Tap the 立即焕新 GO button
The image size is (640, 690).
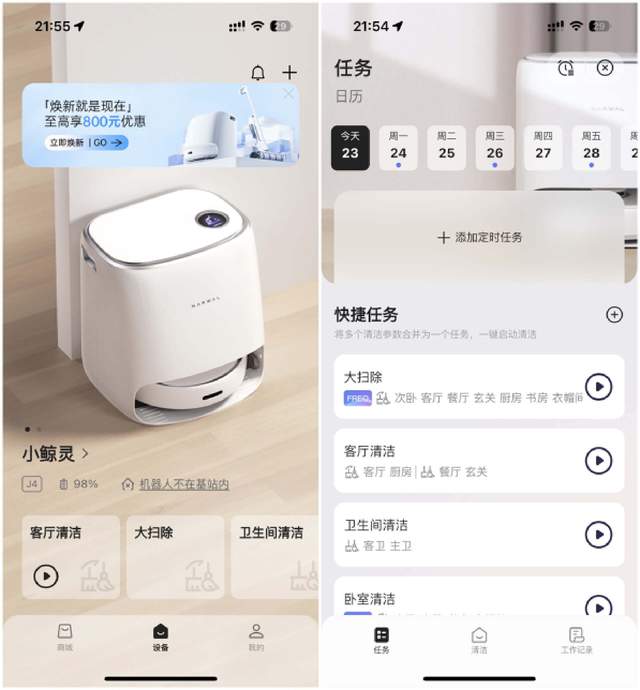tap(88, 143)
